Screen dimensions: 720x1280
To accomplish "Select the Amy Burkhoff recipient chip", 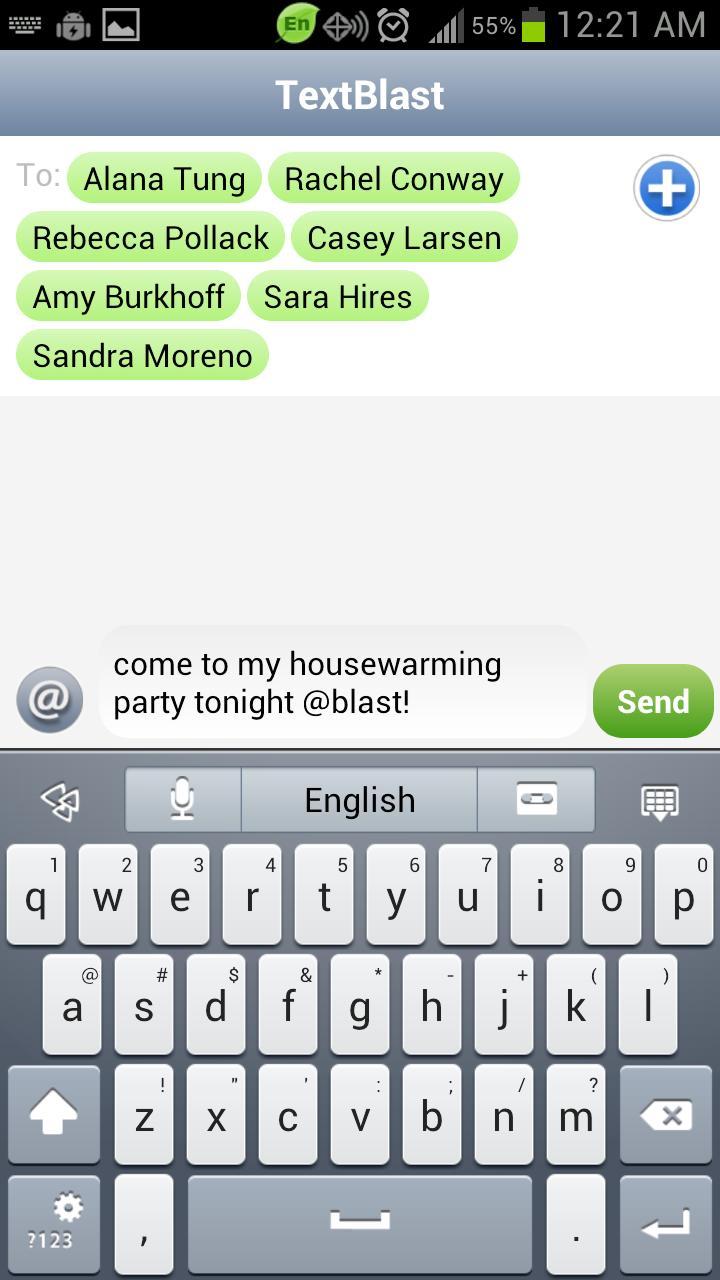I will click(x=128, y=297).
